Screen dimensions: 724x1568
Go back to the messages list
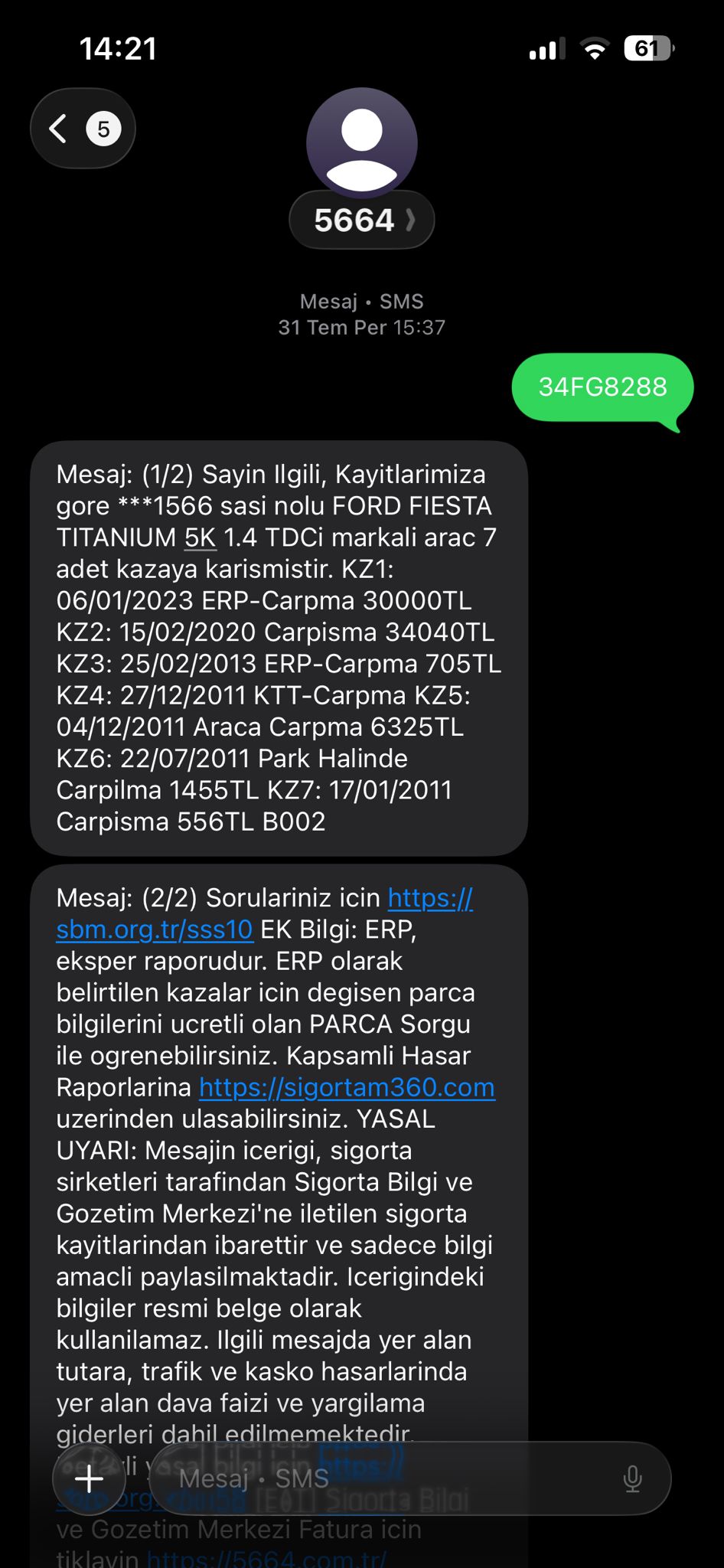coord(80,129)
